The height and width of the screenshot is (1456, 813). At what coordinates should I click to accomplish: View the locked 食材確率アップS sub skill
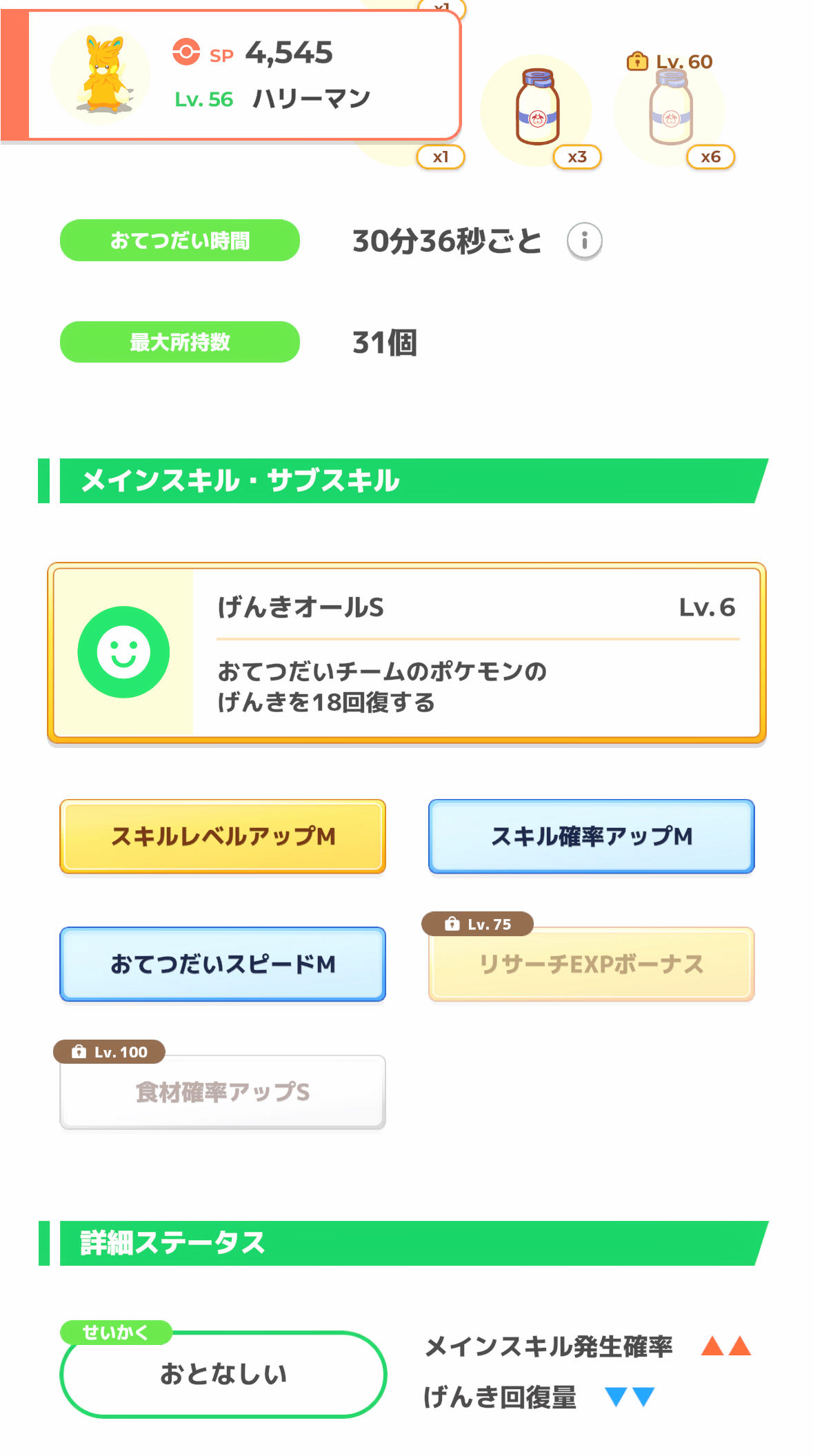click(x=223, y=1092)
